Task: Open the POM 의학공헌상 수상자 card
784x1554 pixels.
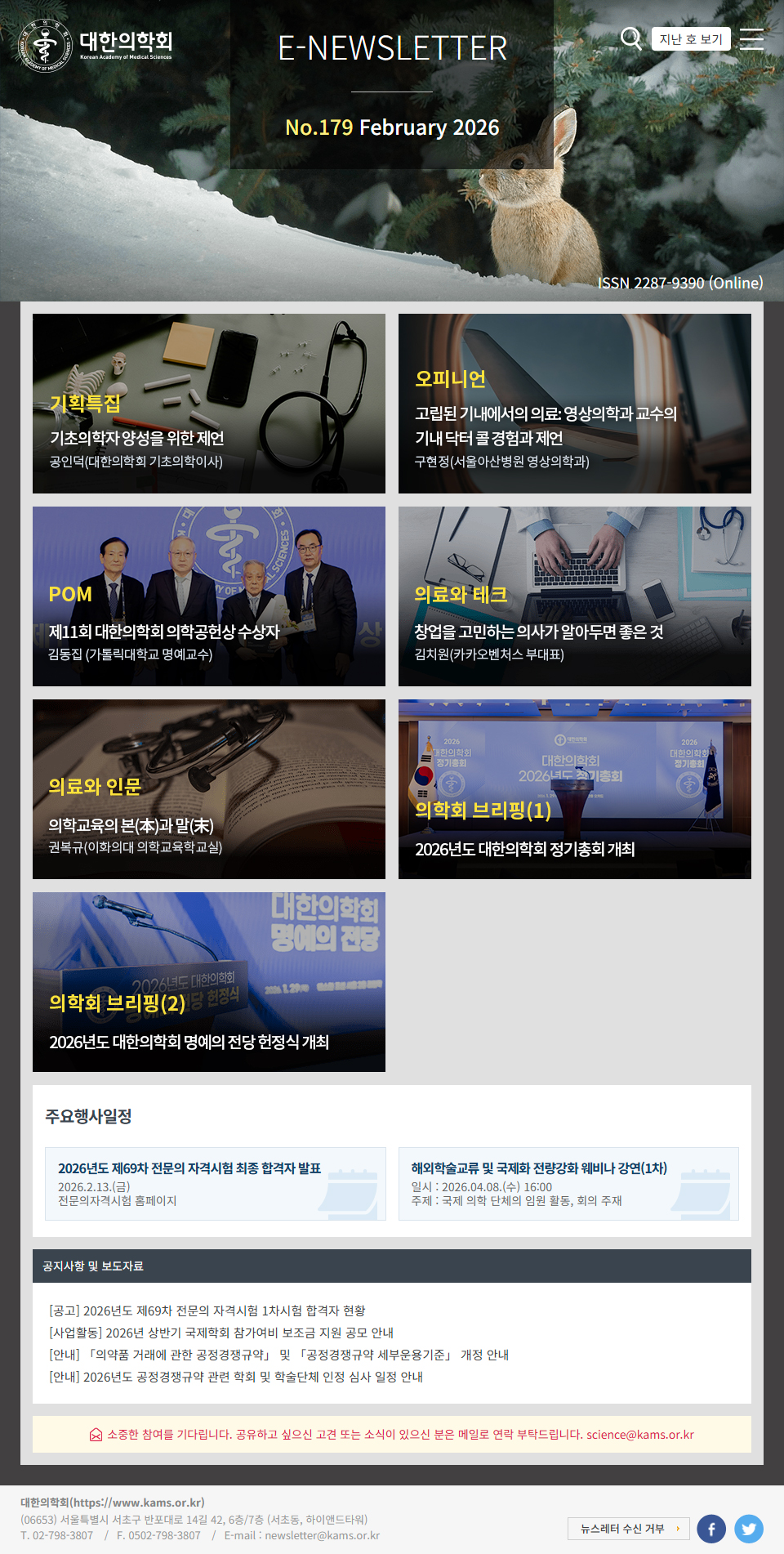Action: (209, 596)
